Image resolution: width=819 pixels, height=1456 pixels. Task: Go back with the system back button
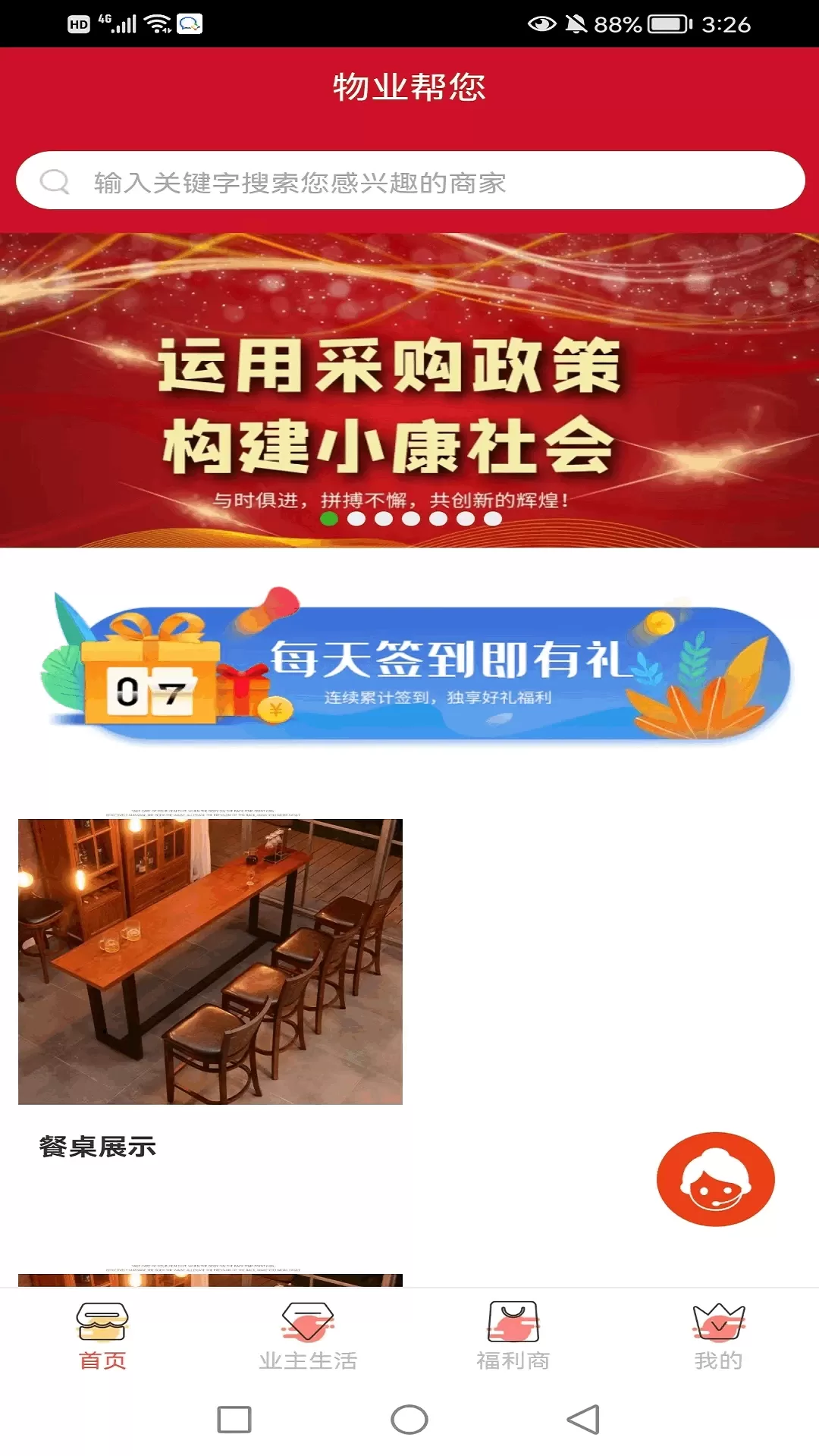[x=583, y=1420]
